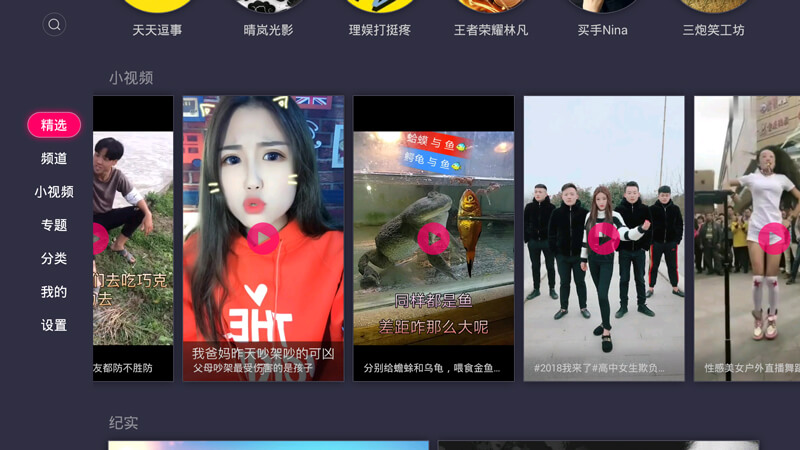Open the 我的 page
The height and width of the screenshot is (450, 800).
pos(54,292)
